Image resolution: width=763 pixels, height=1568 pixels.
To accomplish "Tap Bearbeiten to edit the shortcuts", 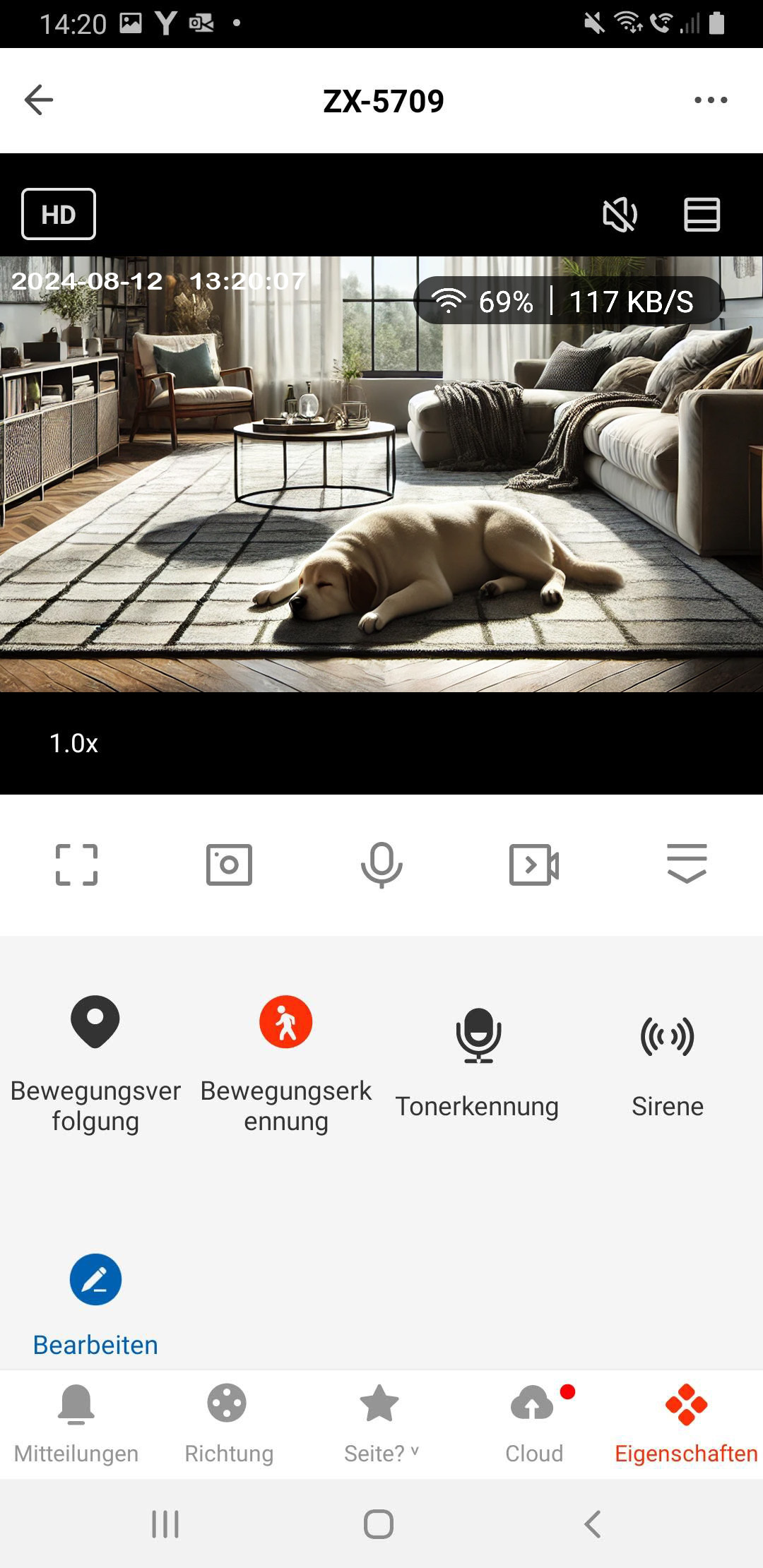I will [x=95, y=1280].
